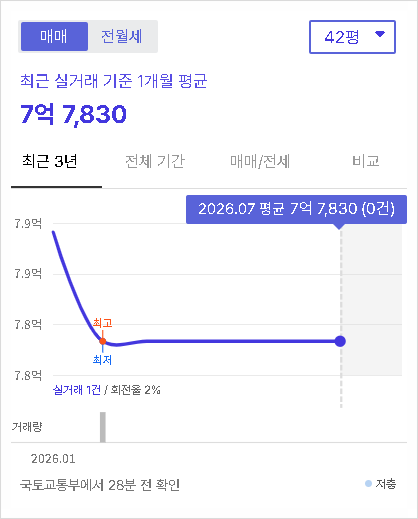Screen dimensions: 418x519
Task: Switch to the 전체 기간 tab
Action: point(155,161)
